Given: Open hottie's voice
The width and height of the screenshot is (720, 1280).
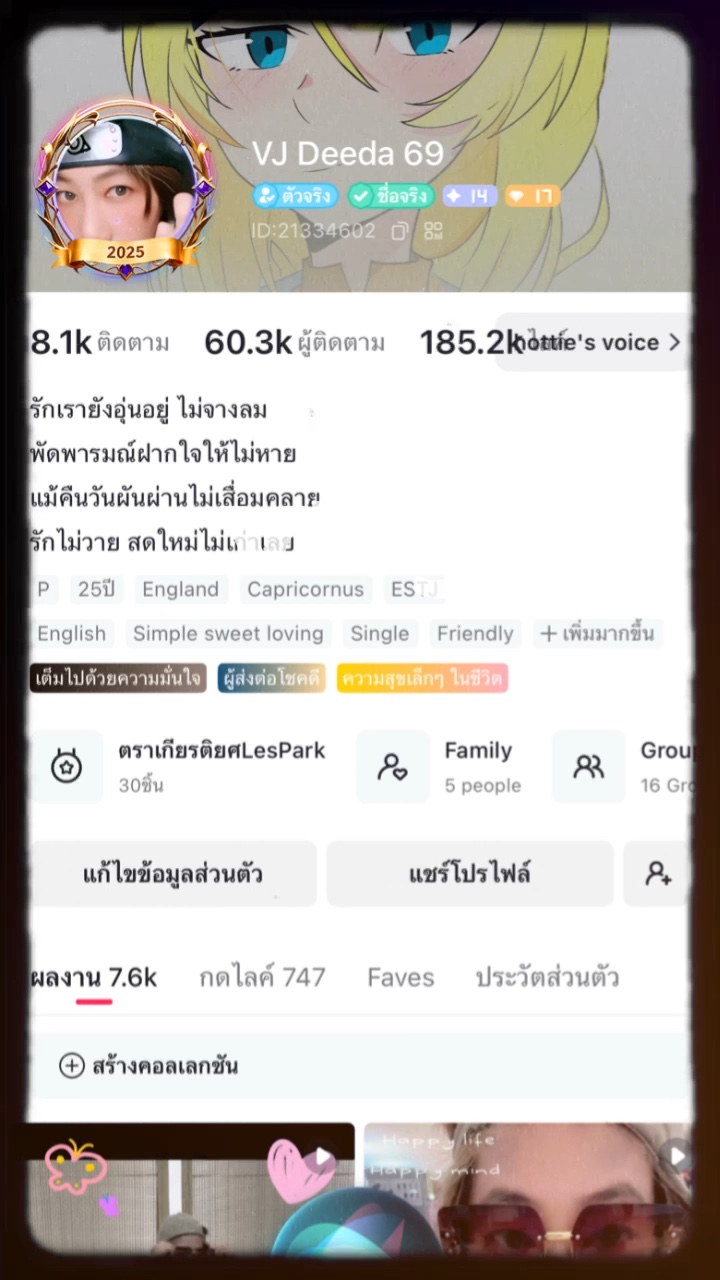Looking at the screenshot, I should coord(596,342).
